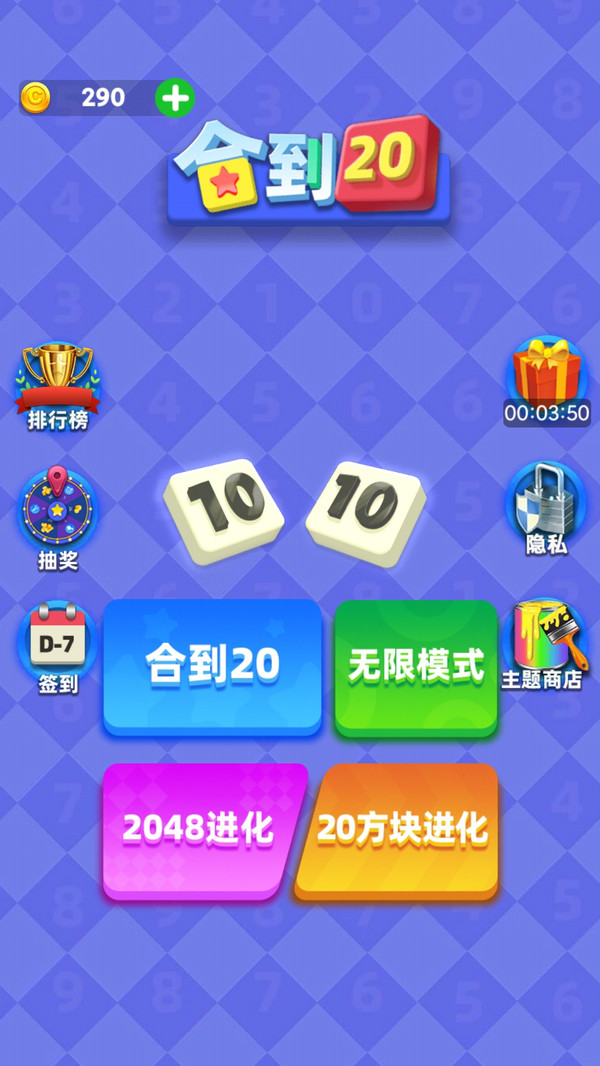Visit the 主题商店 theme shop
This screenshot has height=1066, width=600.
(x=542, y=644)
